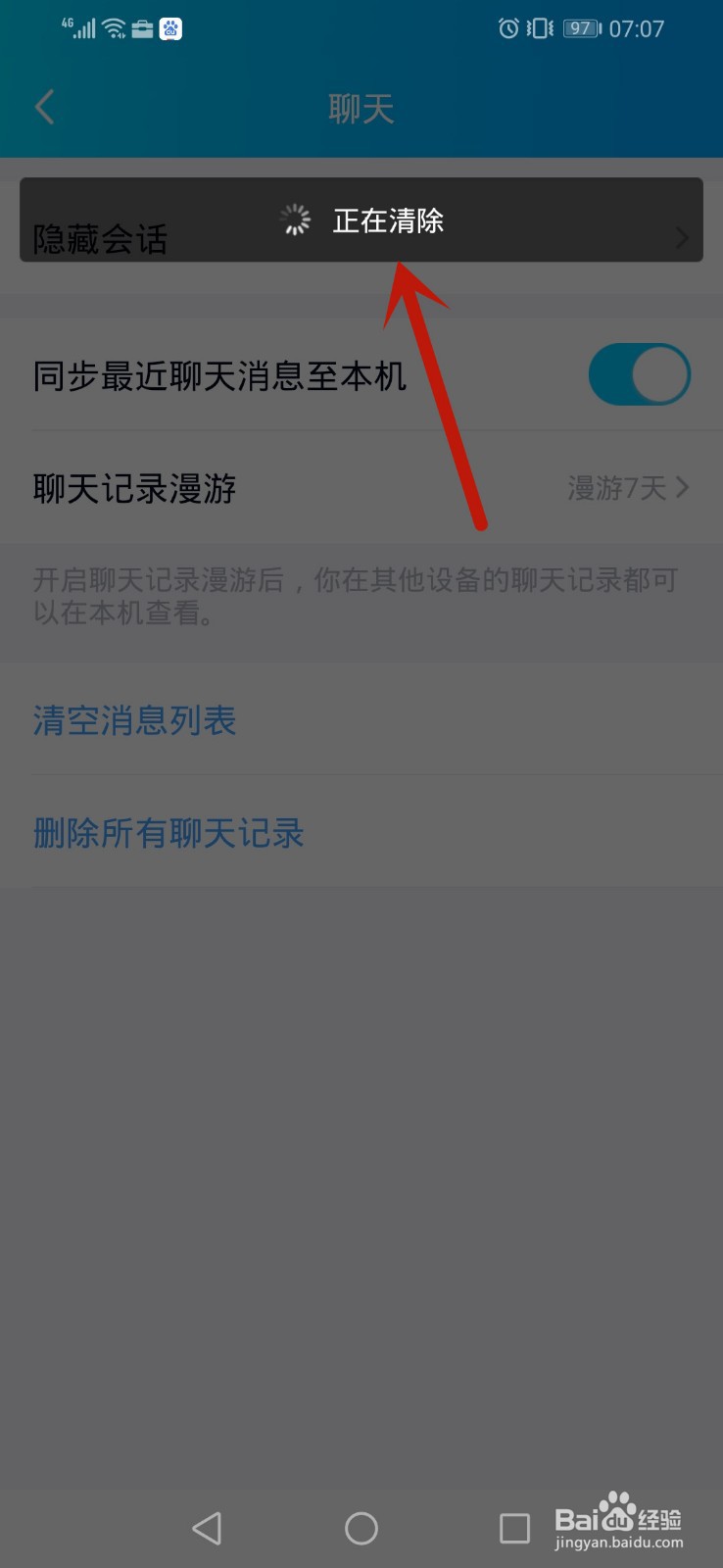The height and width of the screenshot is (1568, 723).
Task: Click the 正在清除 progress toast
Action: click(x=387, y=220)
